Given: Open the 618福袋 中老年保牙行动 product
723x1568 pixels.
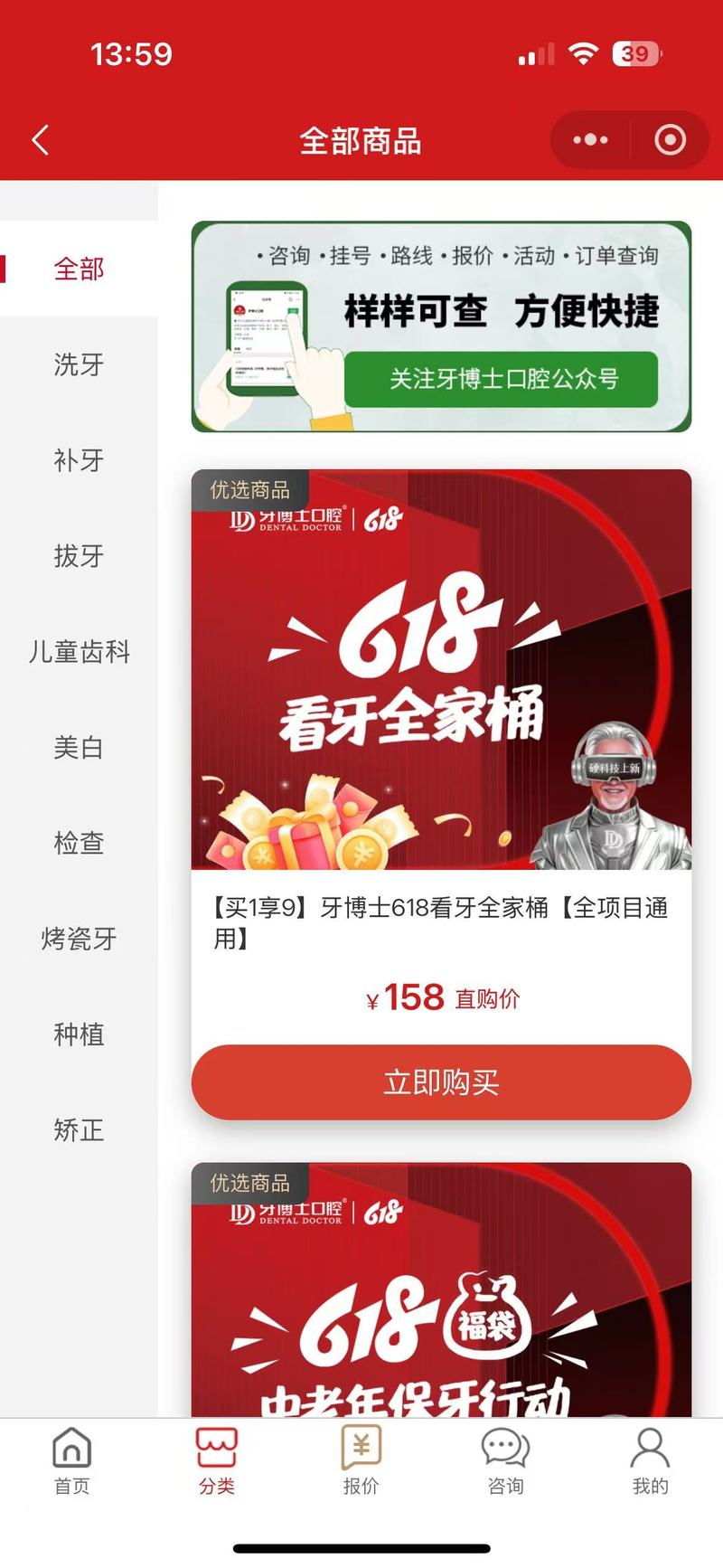Looking at the screenshot, I should click(441, 1302).
